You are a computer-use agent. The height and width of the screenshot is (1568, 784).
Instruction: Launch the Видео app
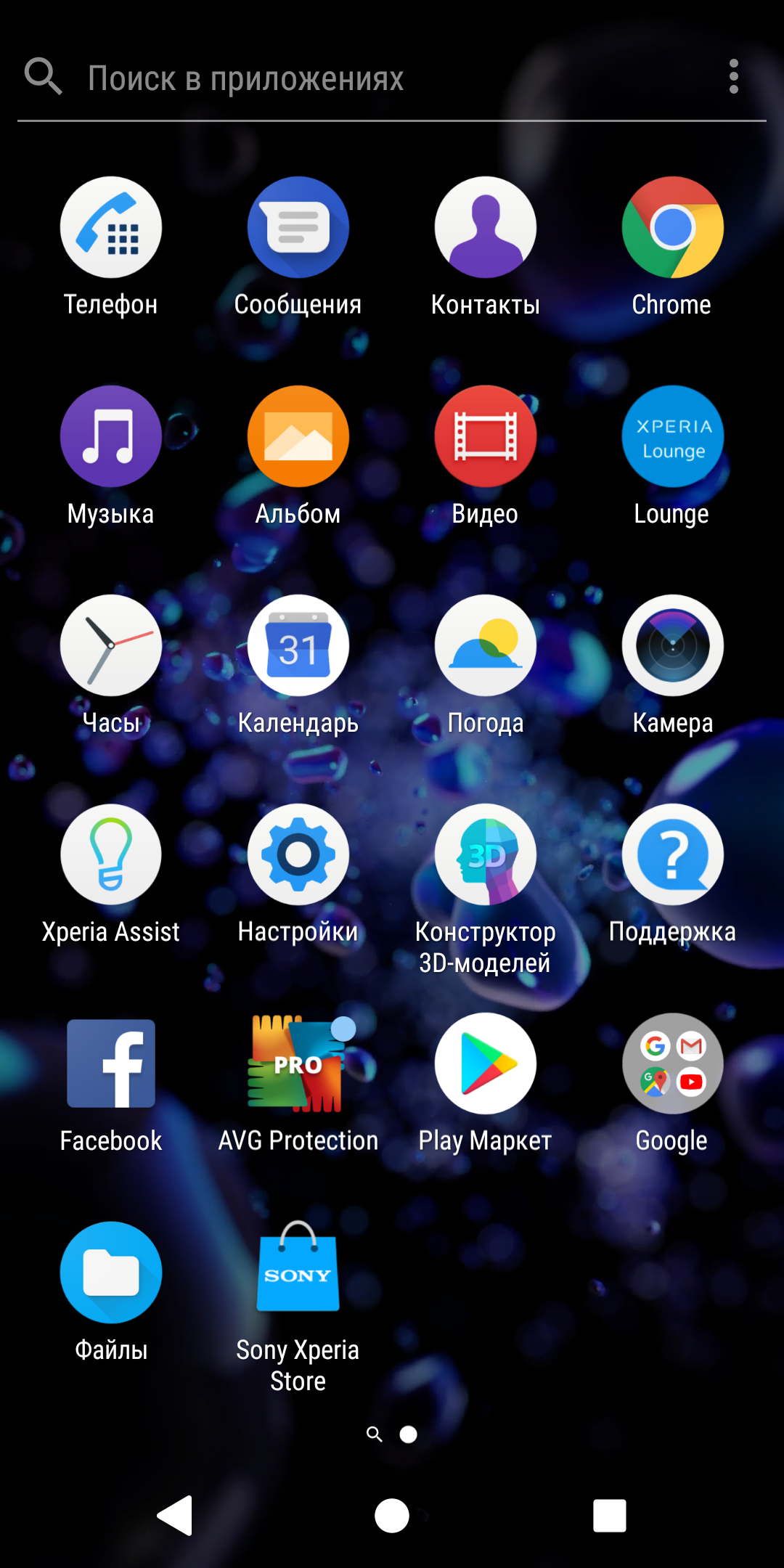486,437
